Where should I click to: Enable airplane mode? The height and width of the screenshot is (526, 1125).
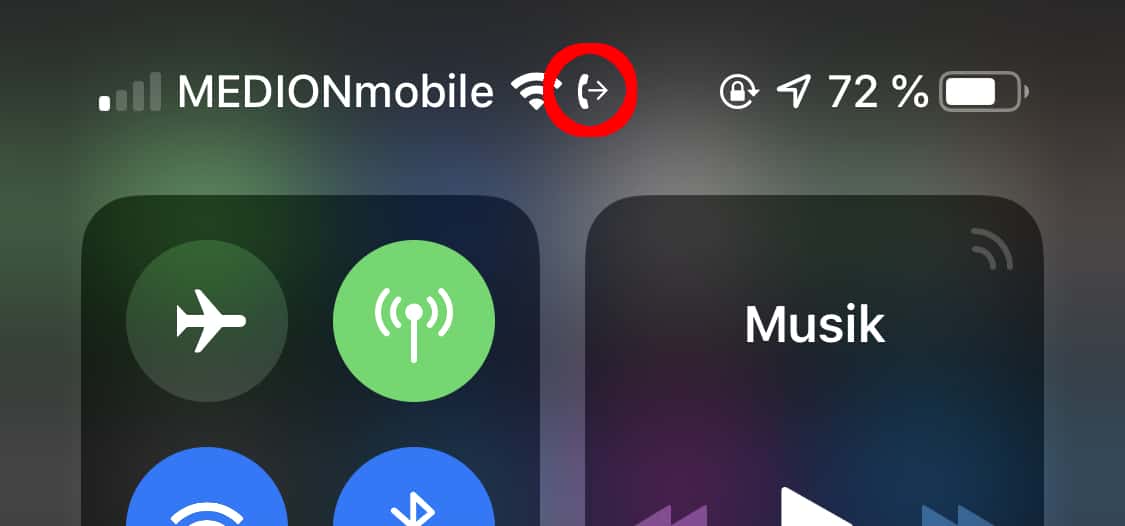pos(207,321)
